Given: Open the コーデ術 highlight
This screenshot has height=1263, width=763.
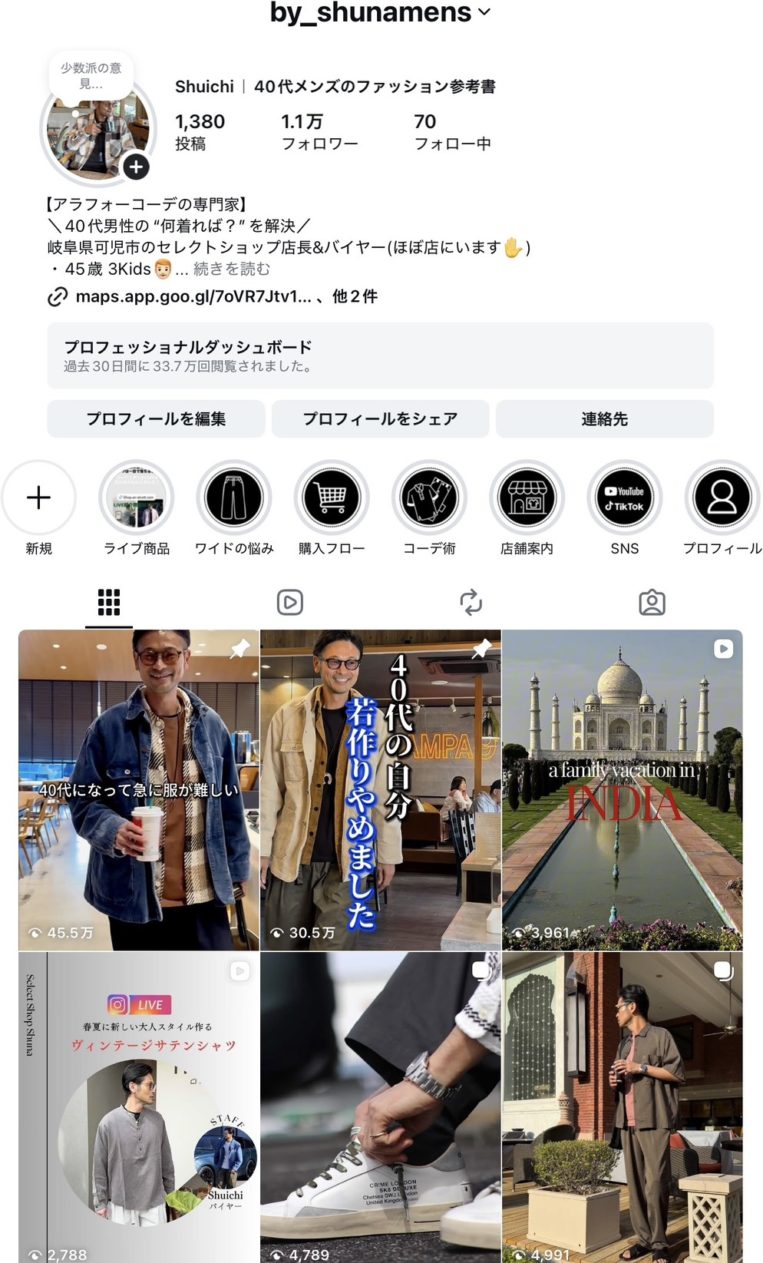Looking at the screenshot, I should 429,498.
